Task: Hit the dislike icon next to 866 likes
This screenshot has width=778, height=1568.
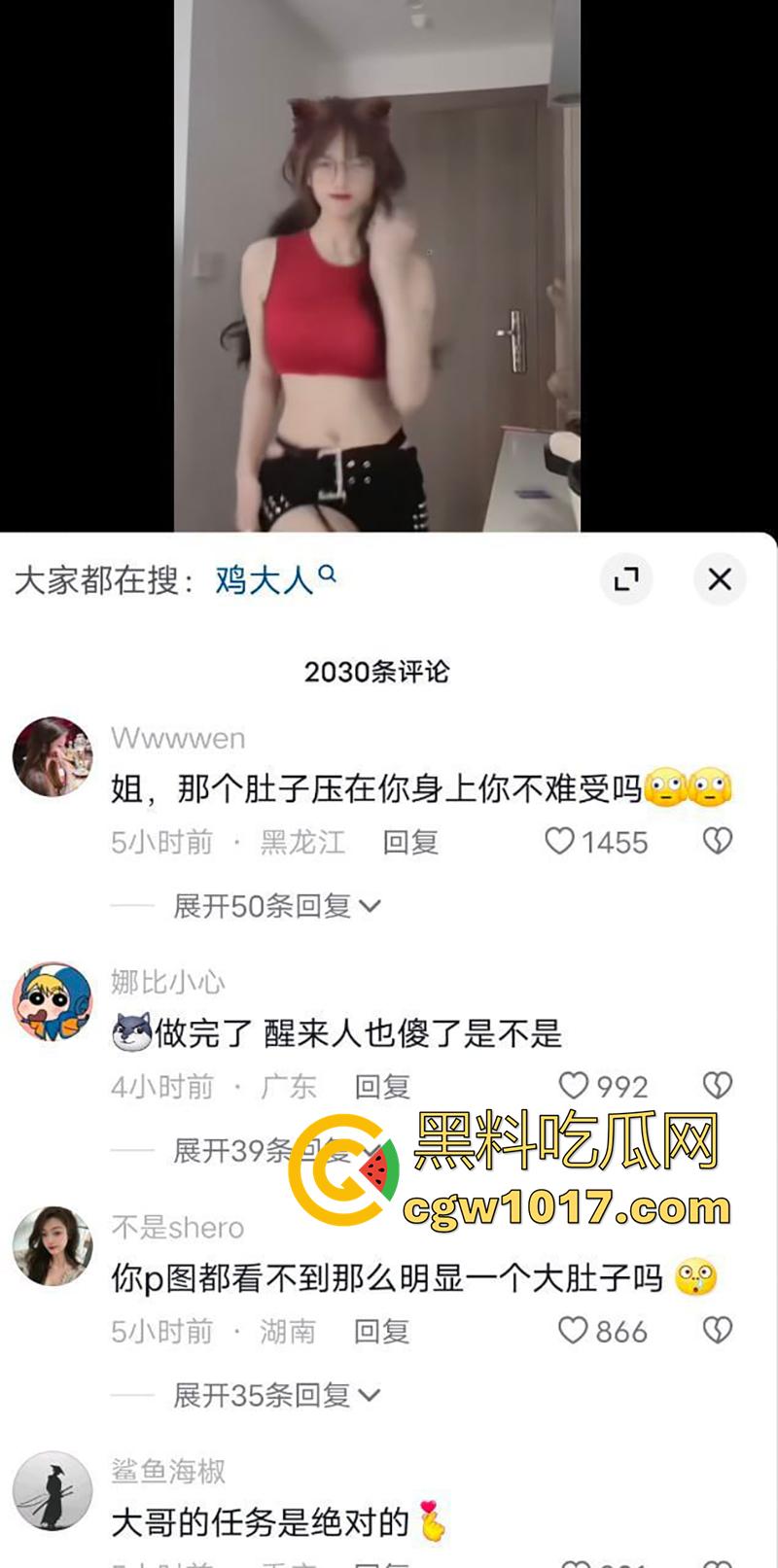Action: [718, 1331]
